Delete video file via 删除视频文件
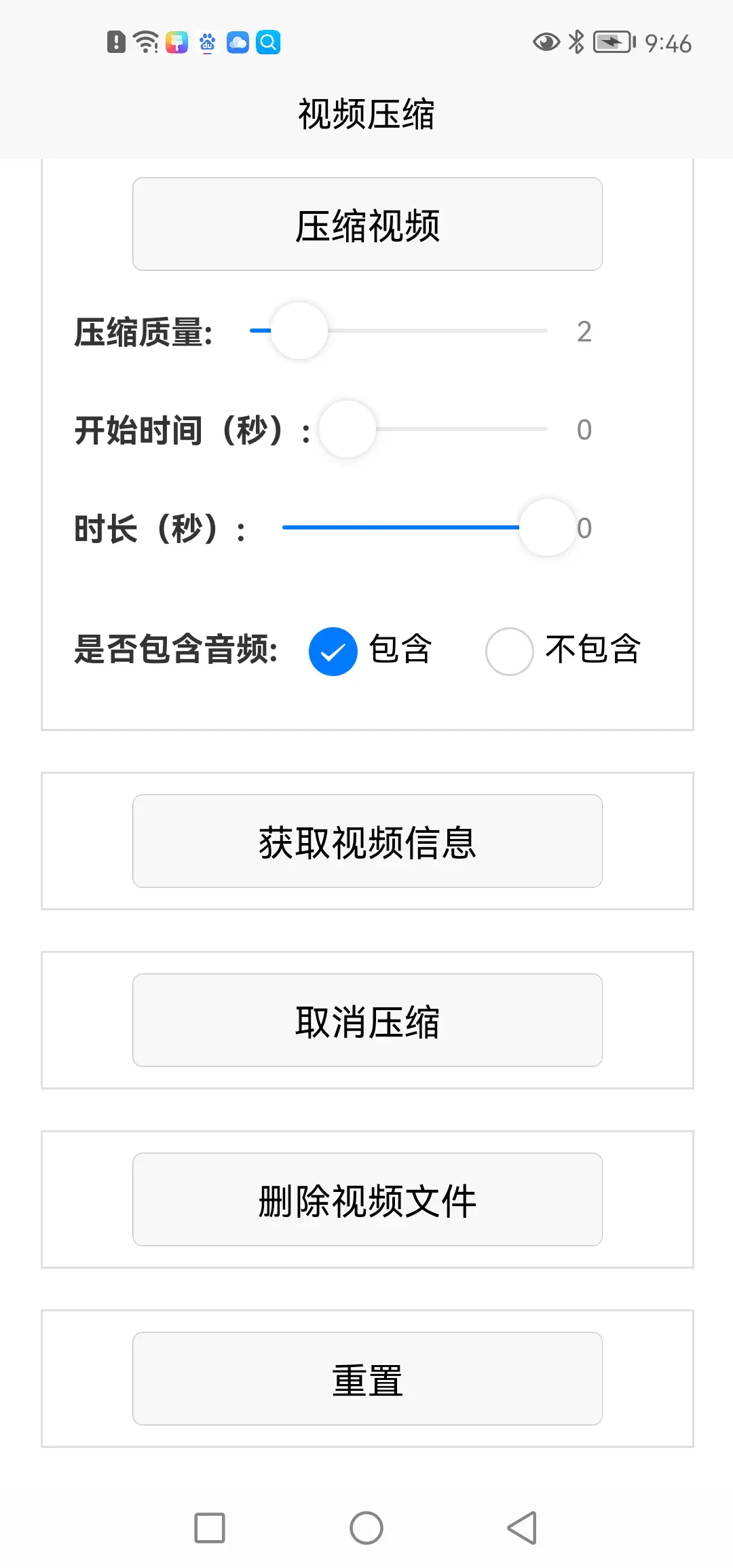 367,1199
